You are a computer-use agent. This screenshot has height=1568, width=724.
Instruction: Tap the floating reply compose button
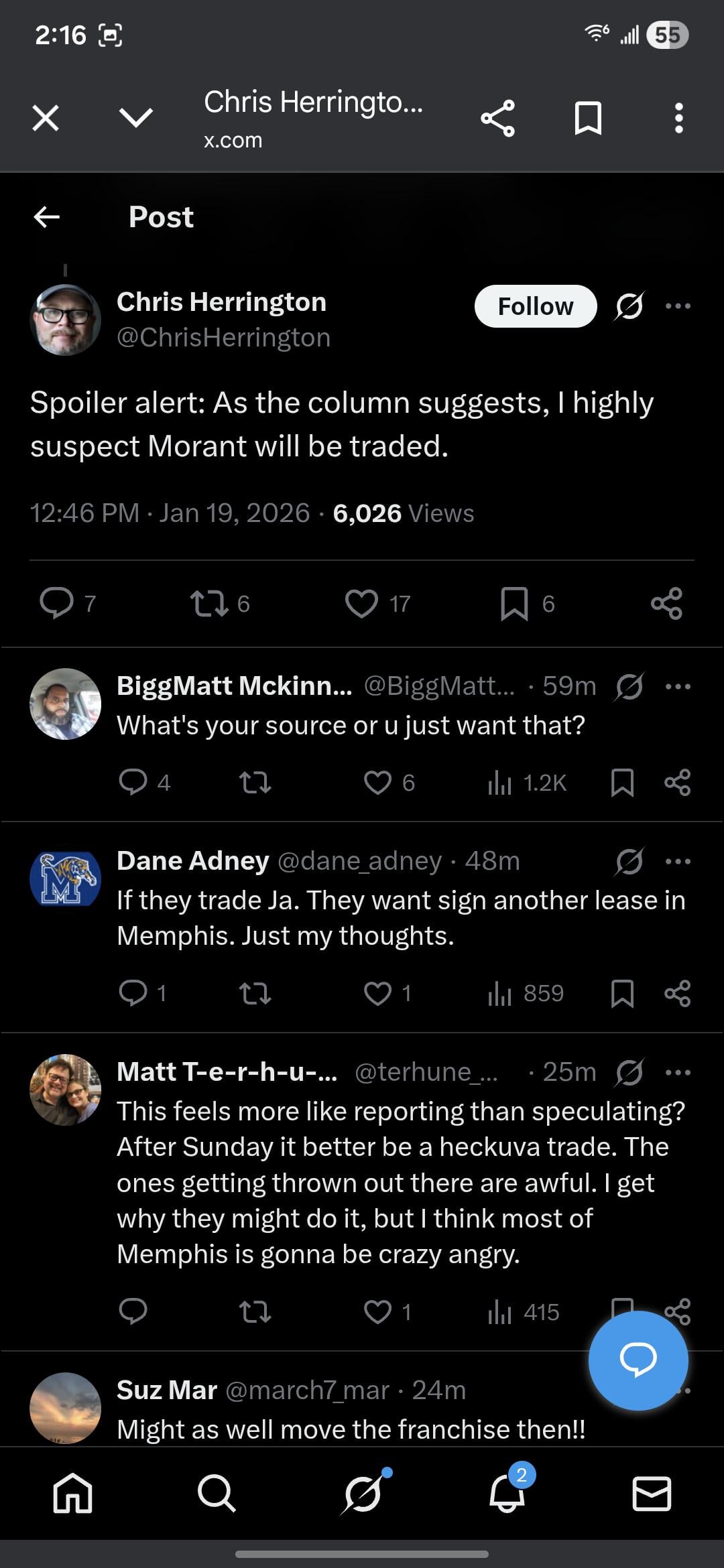tap(638, 1360)
